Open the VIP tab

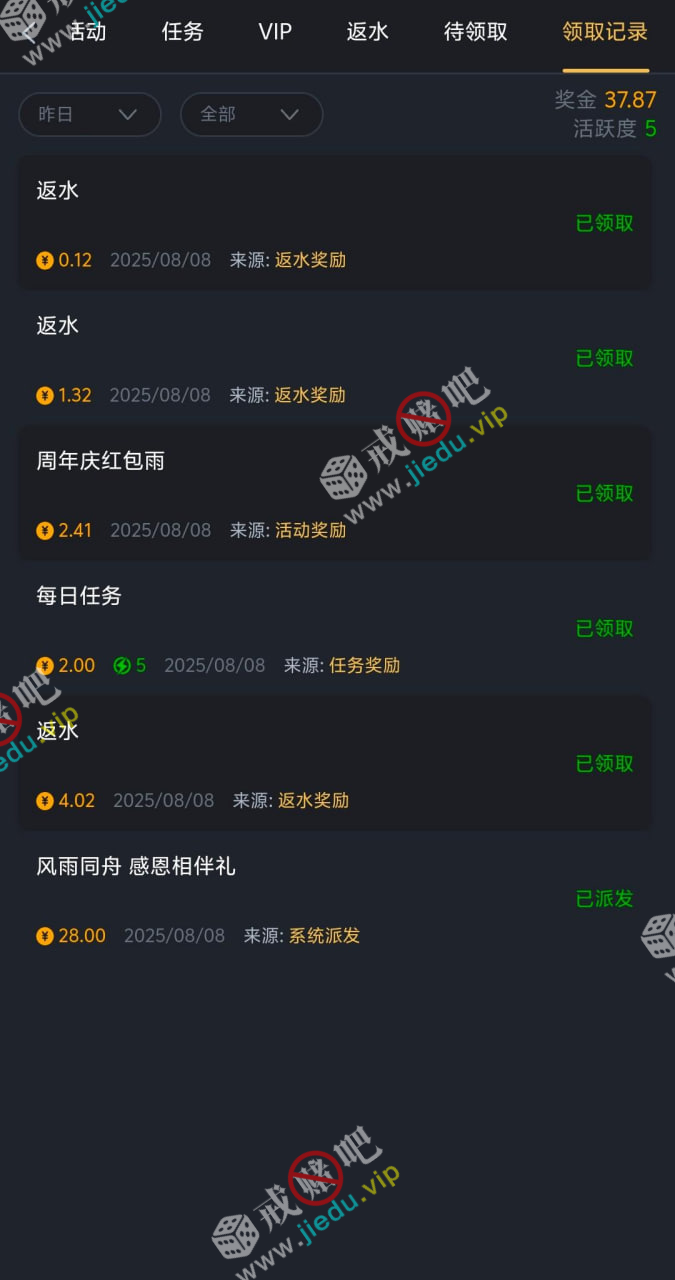click(x=275, y=32)
